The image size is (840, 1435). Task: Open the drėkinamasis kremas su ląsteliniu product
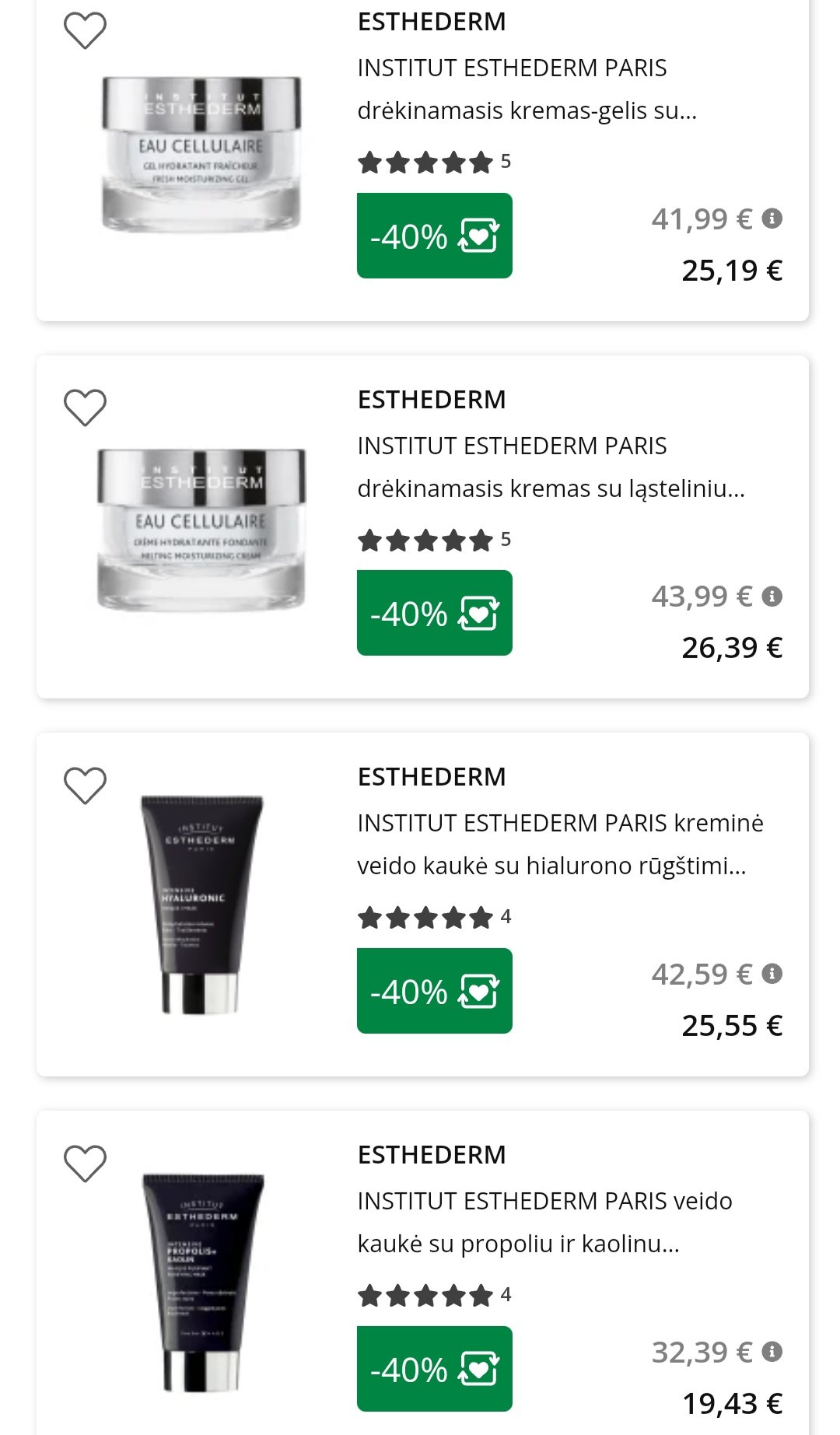(x=422, y=527)
